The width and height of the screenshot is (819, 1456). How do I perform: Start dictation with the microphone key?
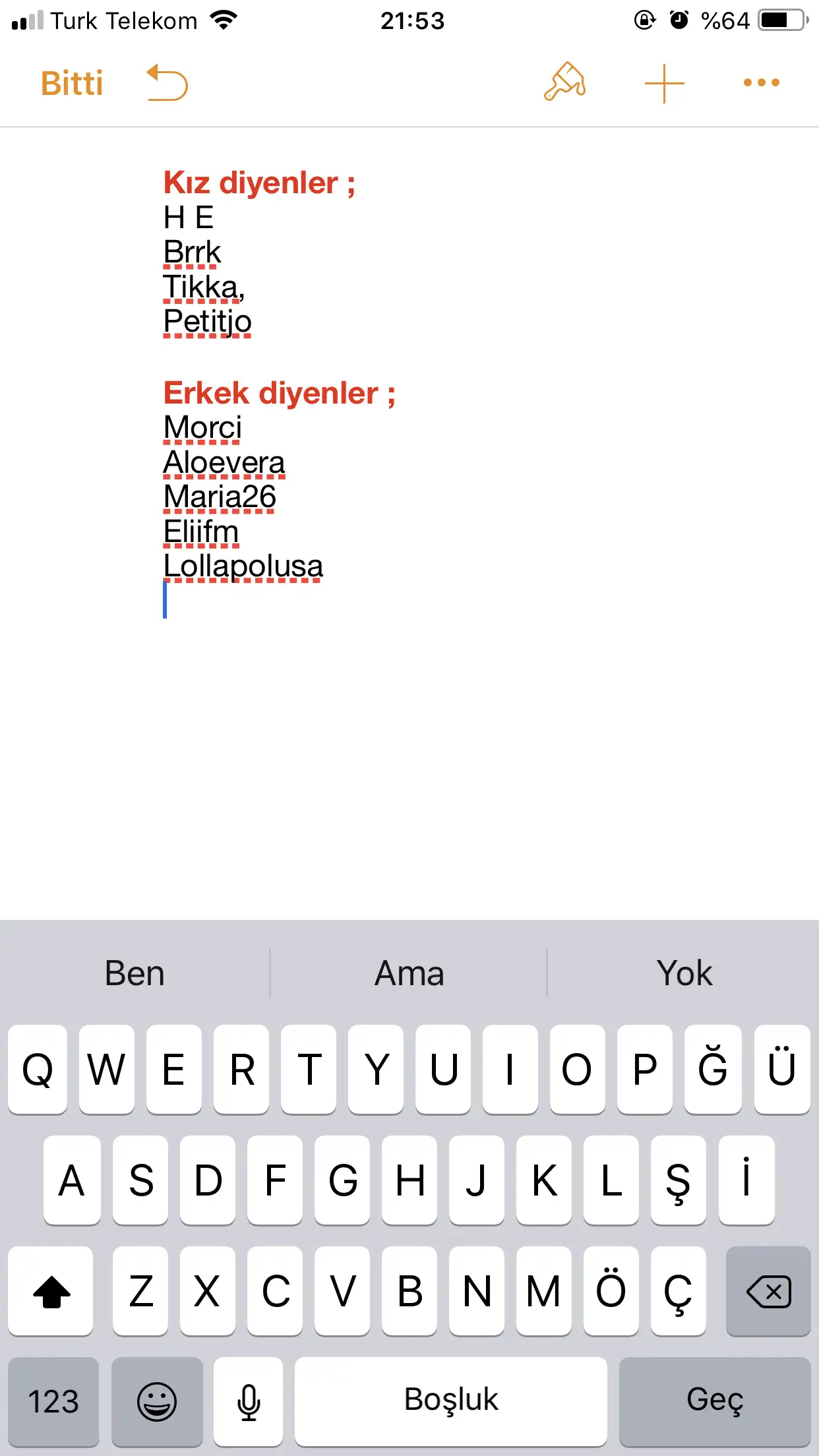249,1401
